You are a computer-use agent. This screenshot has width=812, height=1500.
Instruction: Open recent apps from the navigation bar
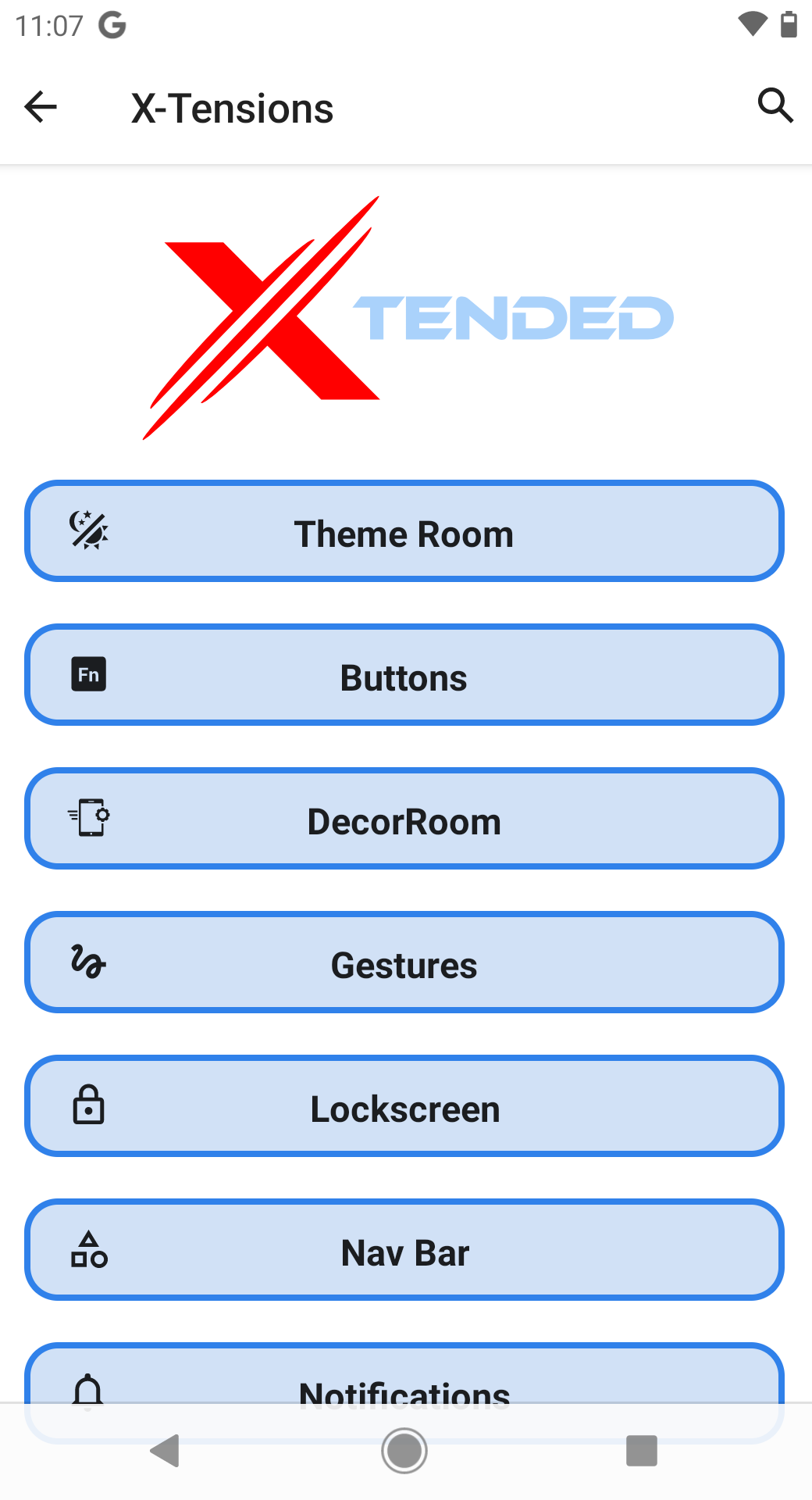point(641,1451)
